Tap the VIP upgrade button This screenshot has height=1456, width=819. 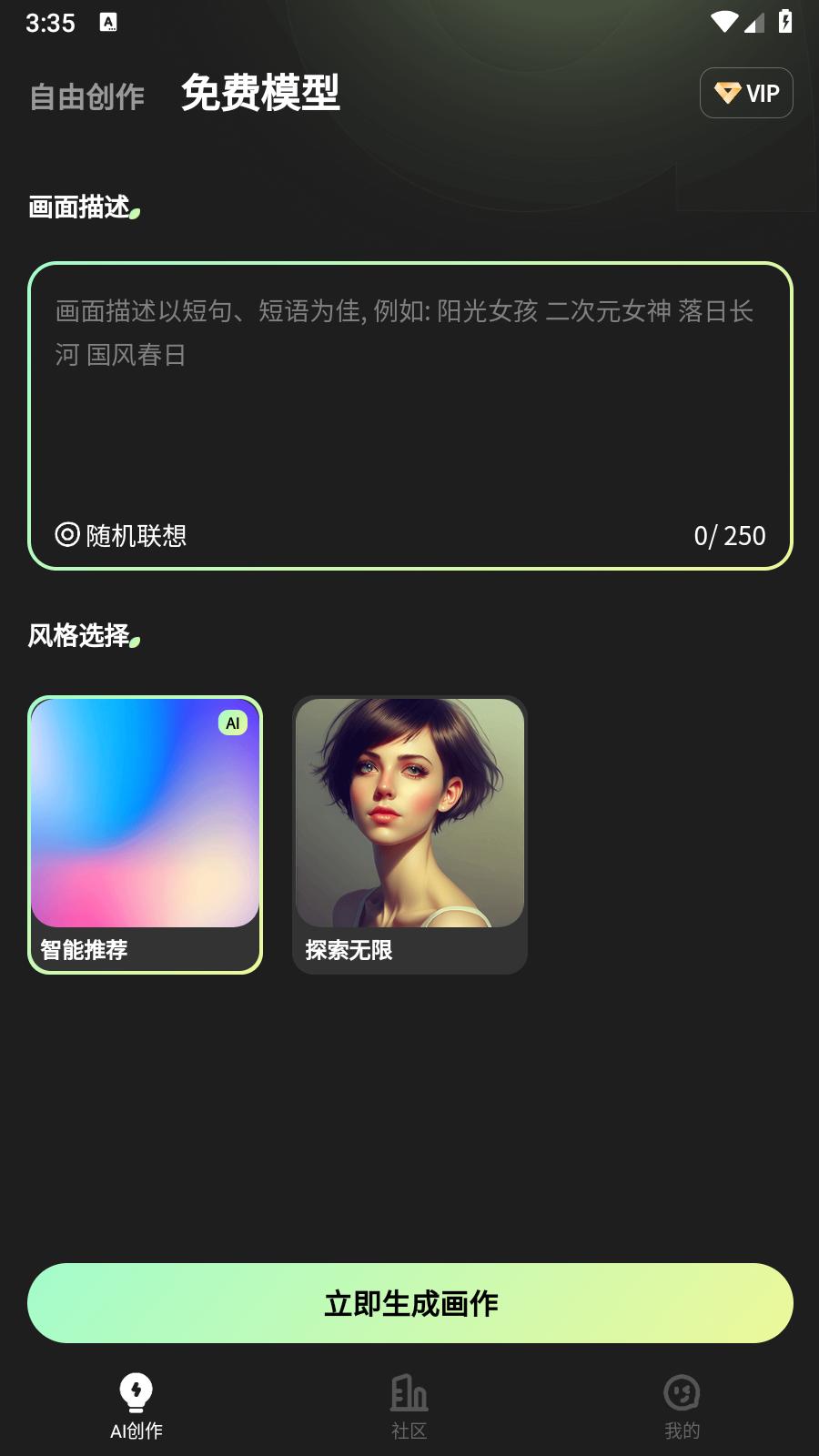click(x=746, y=92)
